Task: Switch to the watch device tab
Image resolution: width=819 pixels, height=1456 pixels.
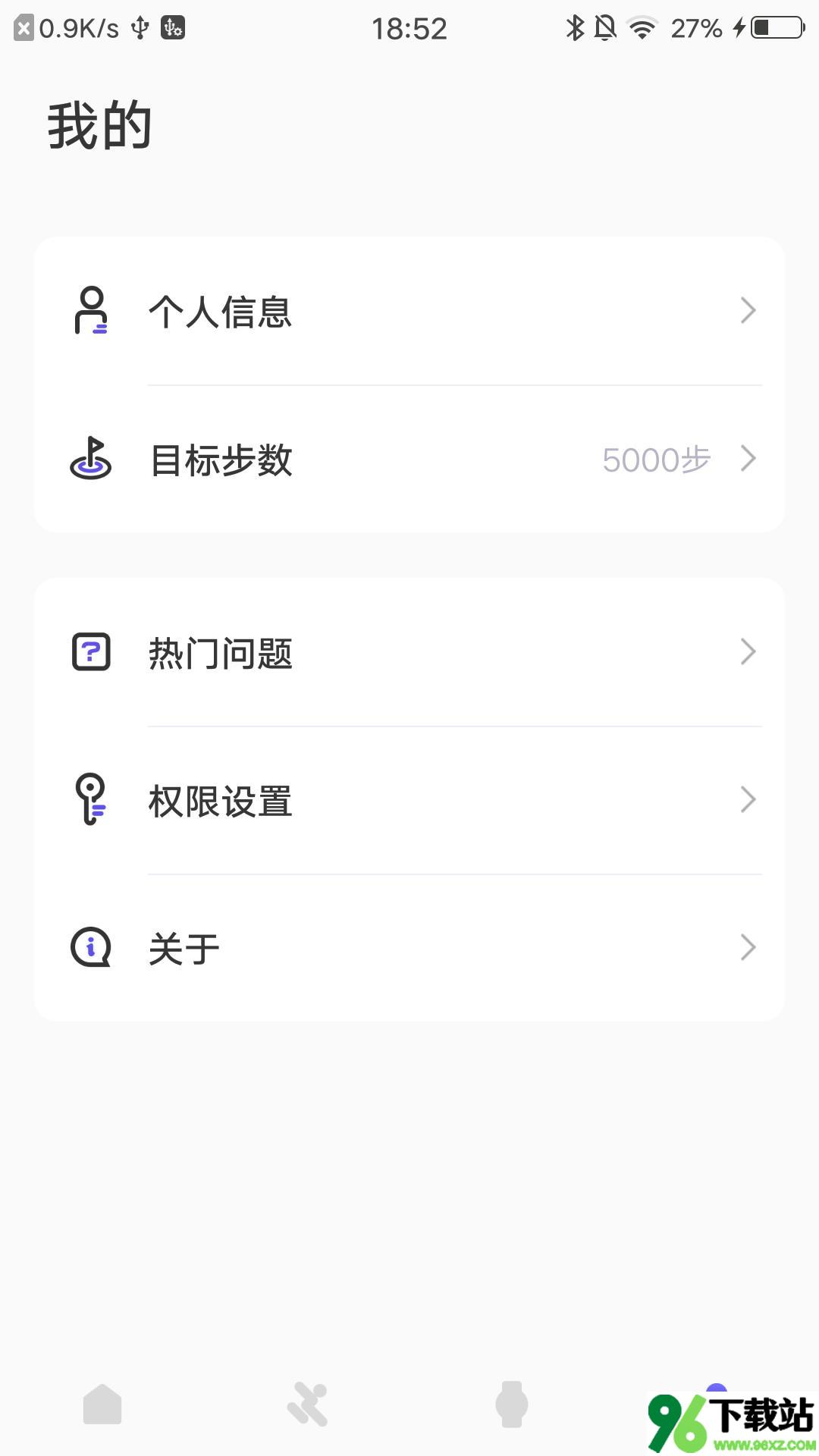Action: point(512,1404)
